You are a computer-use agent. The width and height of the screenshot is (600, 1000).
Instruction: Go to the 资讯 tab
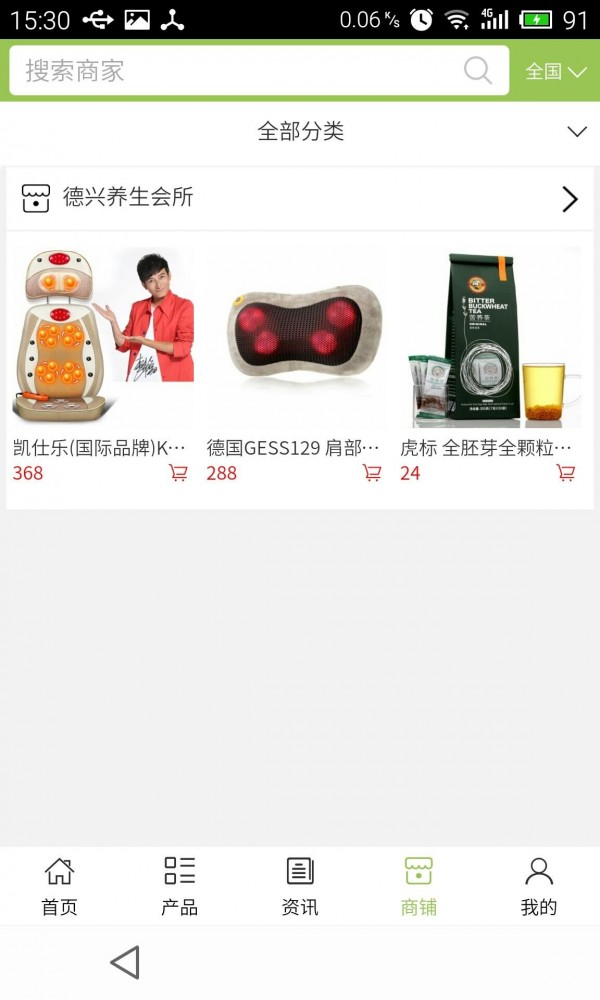pos(300,886)
